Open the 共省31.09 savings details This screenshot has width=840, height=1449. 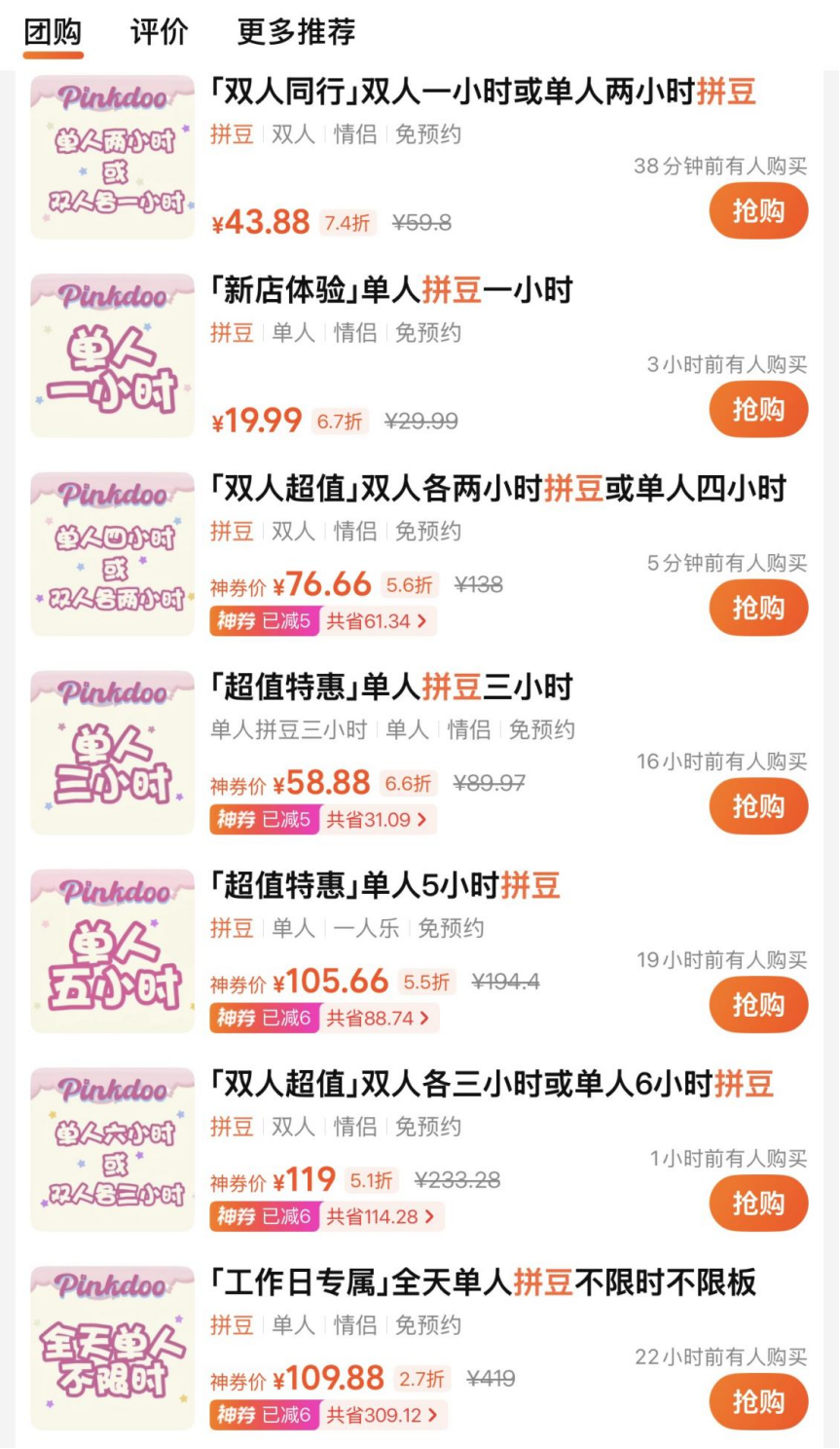[x=376, y=820]
